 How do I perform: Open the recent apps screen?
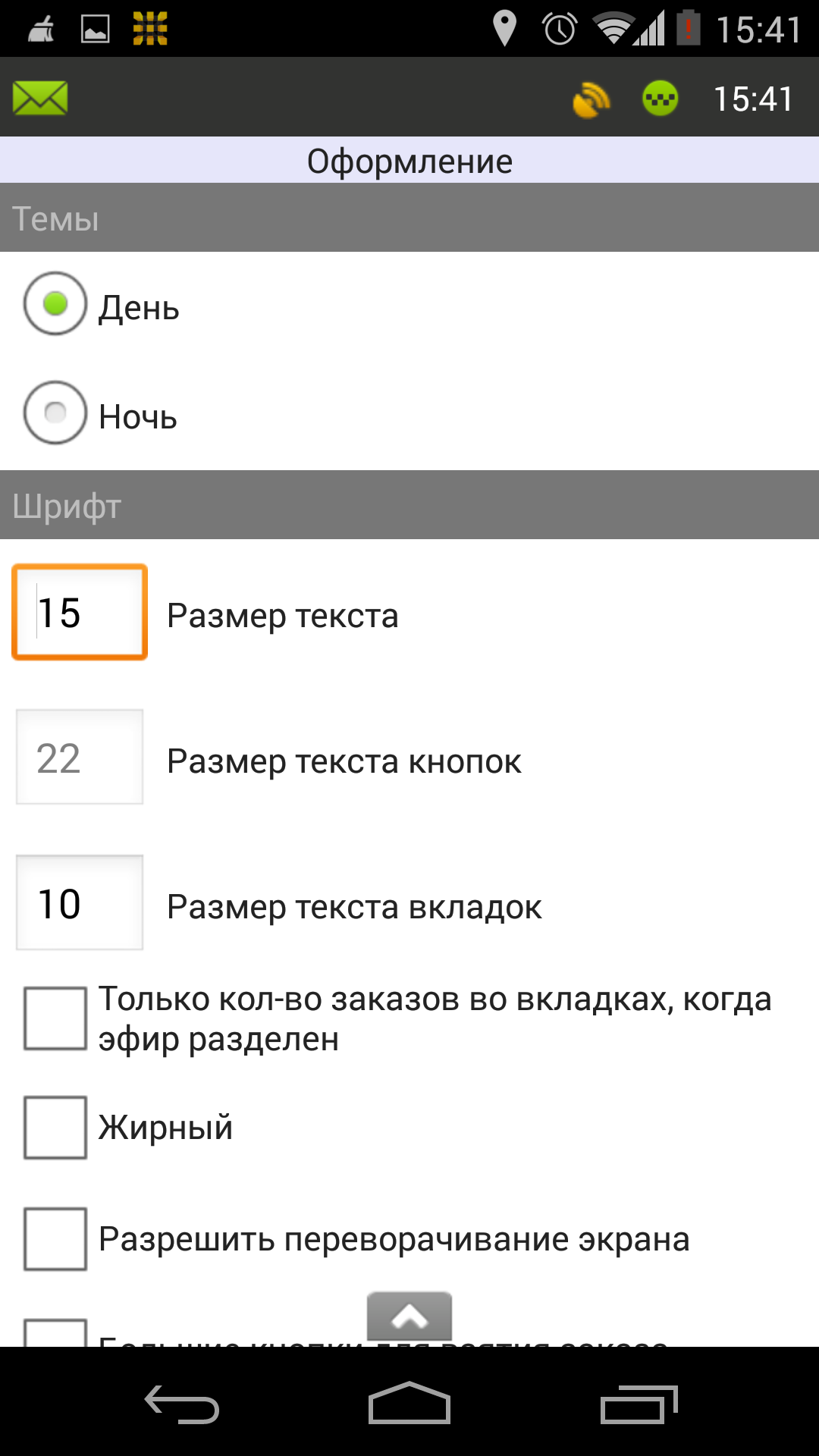pyautogui.click(x=639, y=1404)
